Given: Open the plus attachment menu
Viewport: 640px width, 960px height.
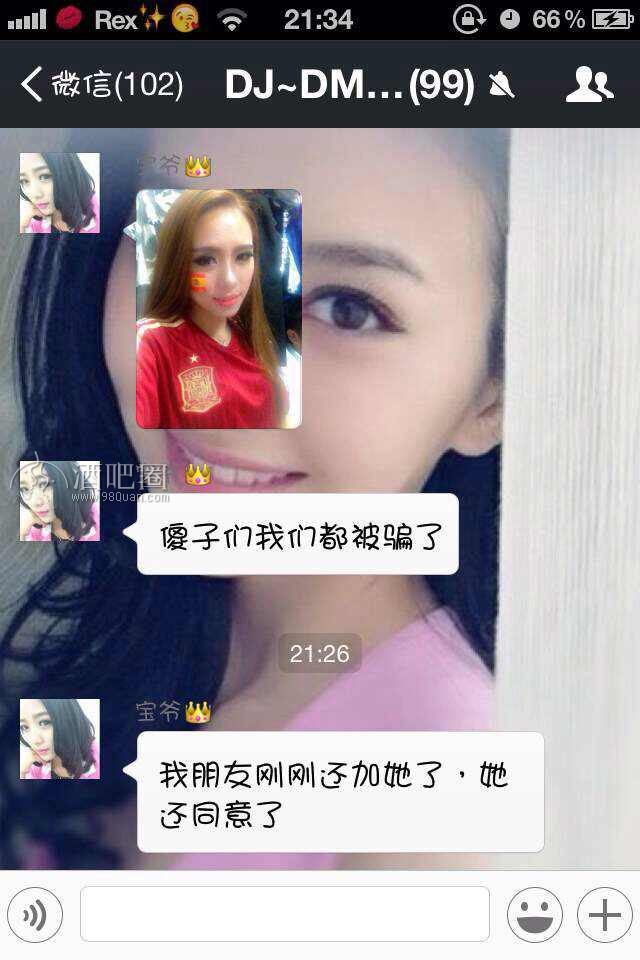Looking at the screenshot, I should pos(604,915).
